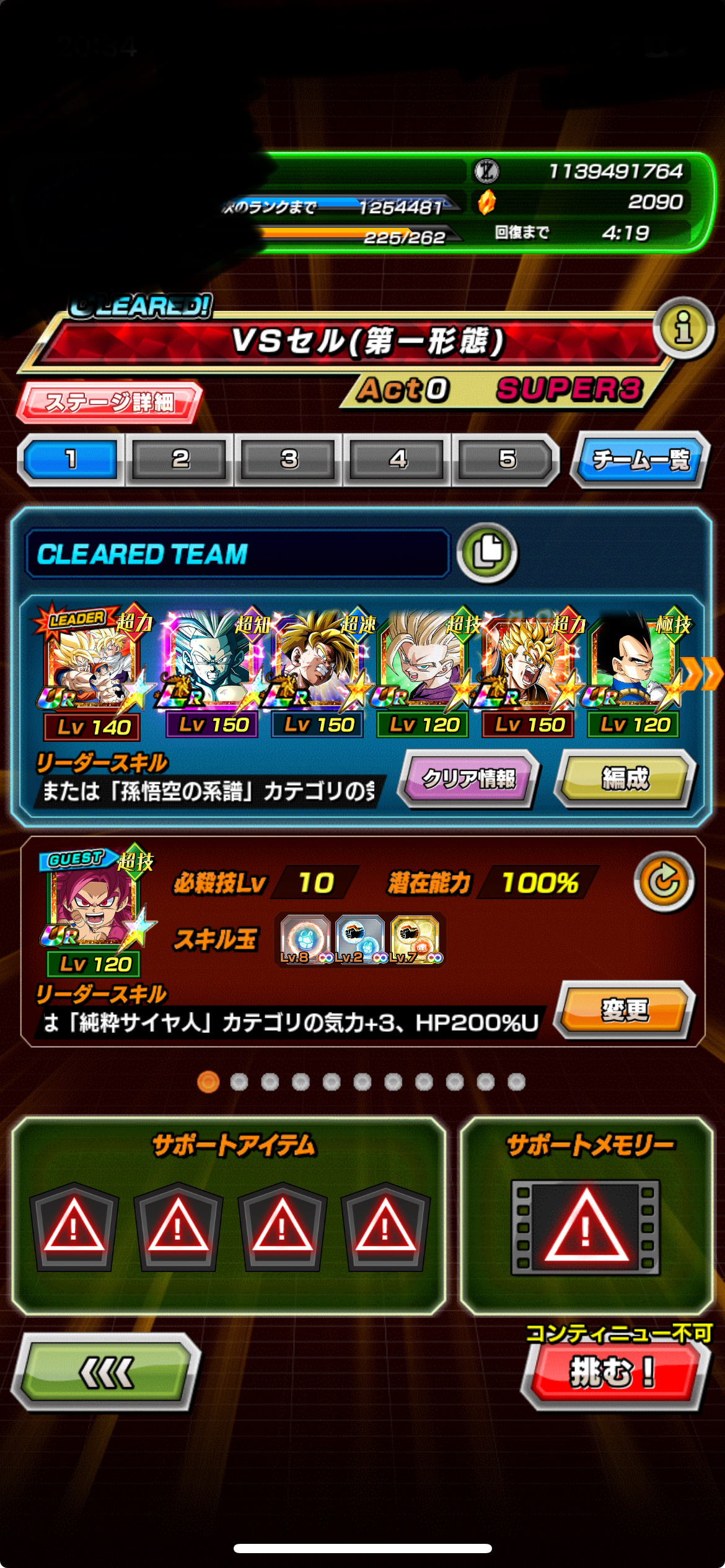This screenshot has height=1568, width=725.
Task: Go back with the green arrow button
Action: pos(106,1372)
